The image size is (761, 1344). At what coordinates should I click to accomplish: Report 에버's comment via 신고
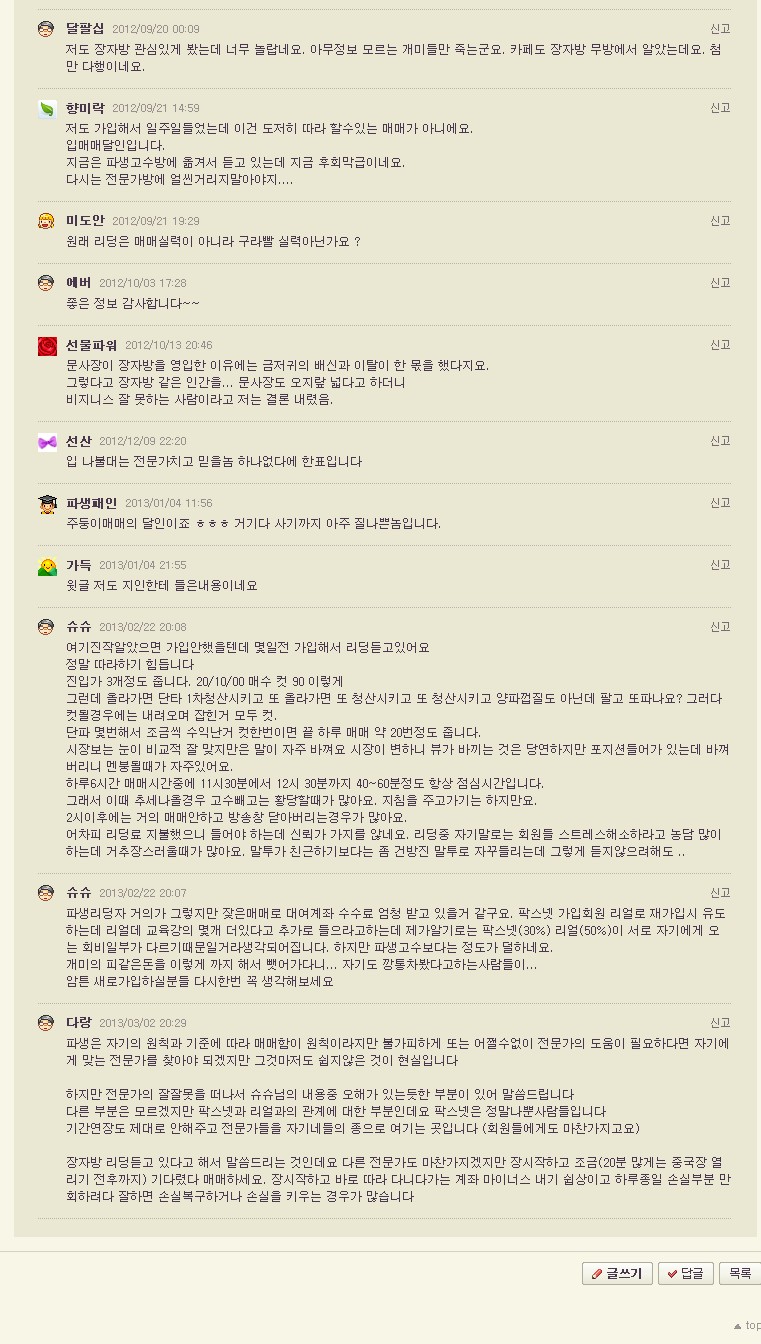click(720, 283)
